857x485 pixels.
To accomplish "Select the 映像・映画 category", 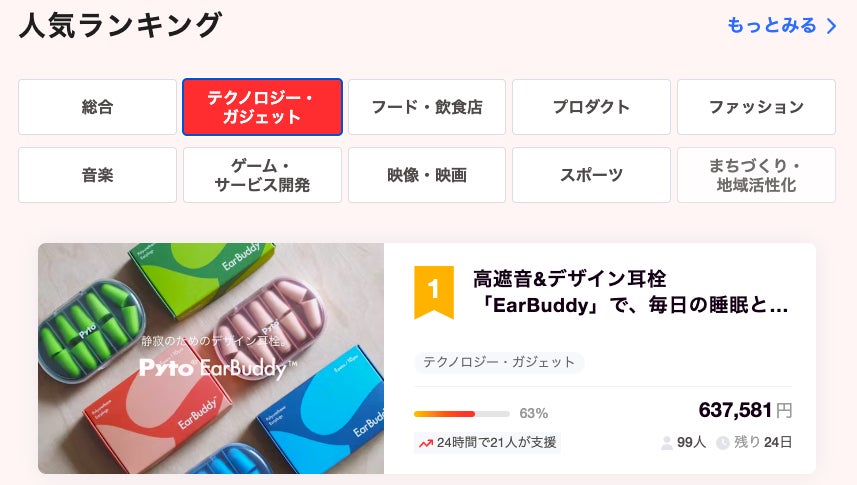I will tap(427, 175).
